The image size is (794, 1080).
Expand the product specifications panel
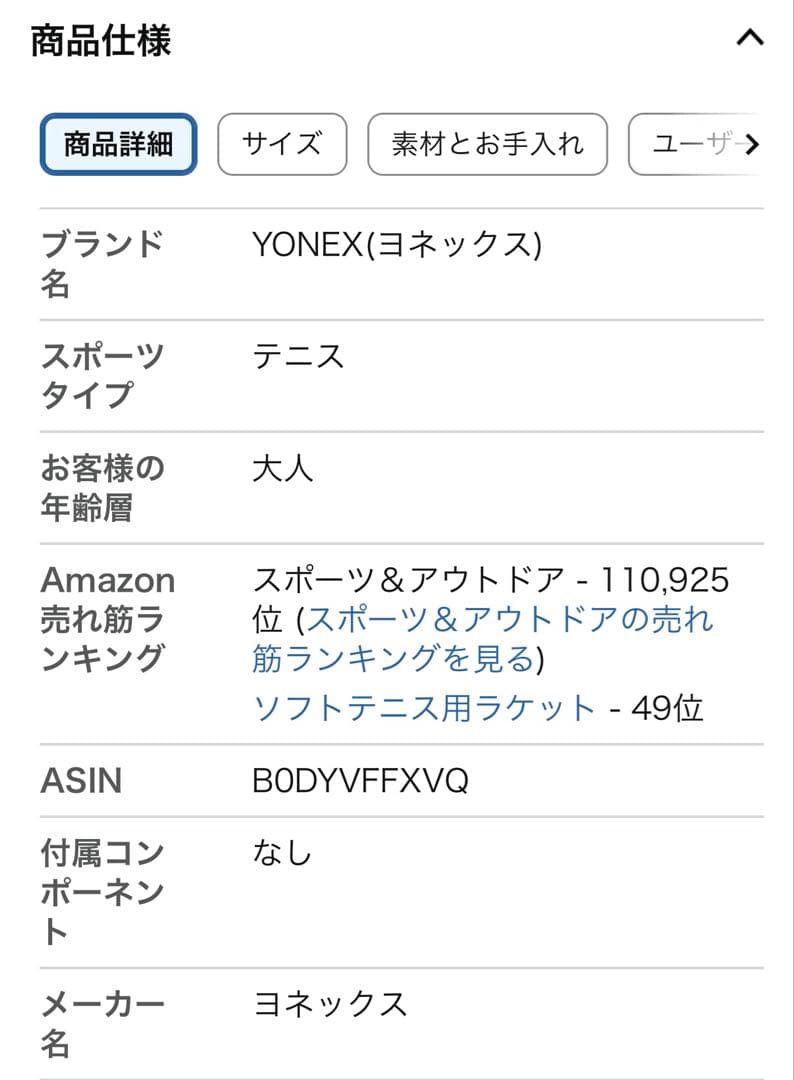click(x=749, y=37)
